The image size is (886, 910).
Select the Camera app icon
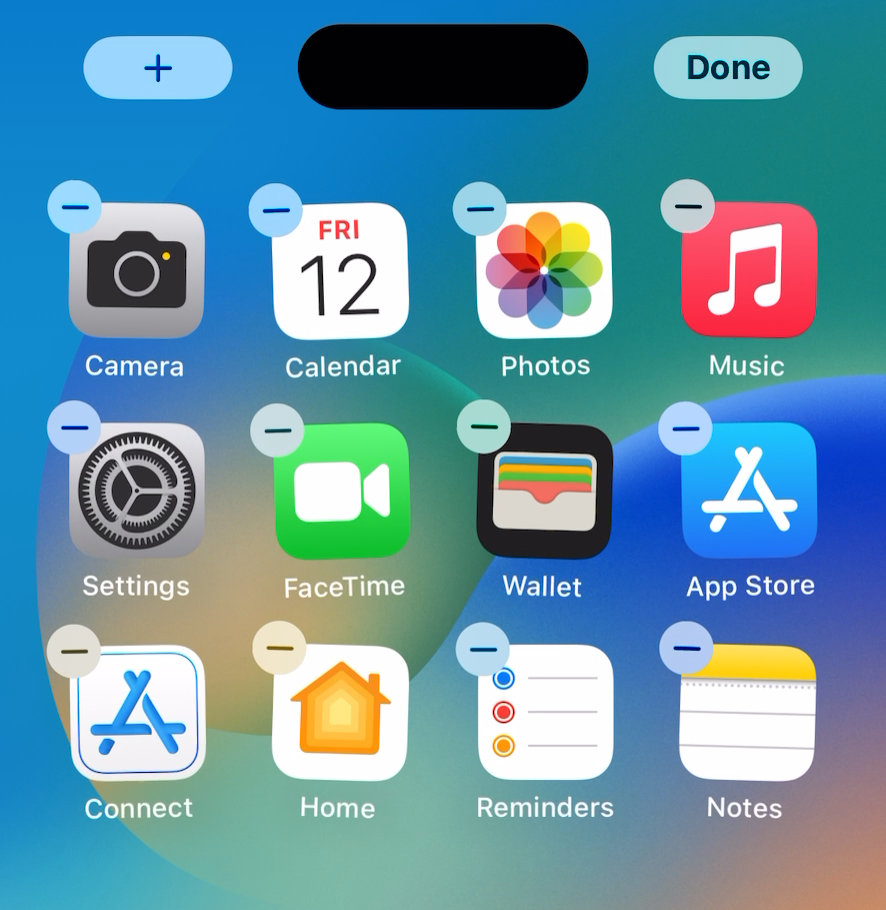137,271
